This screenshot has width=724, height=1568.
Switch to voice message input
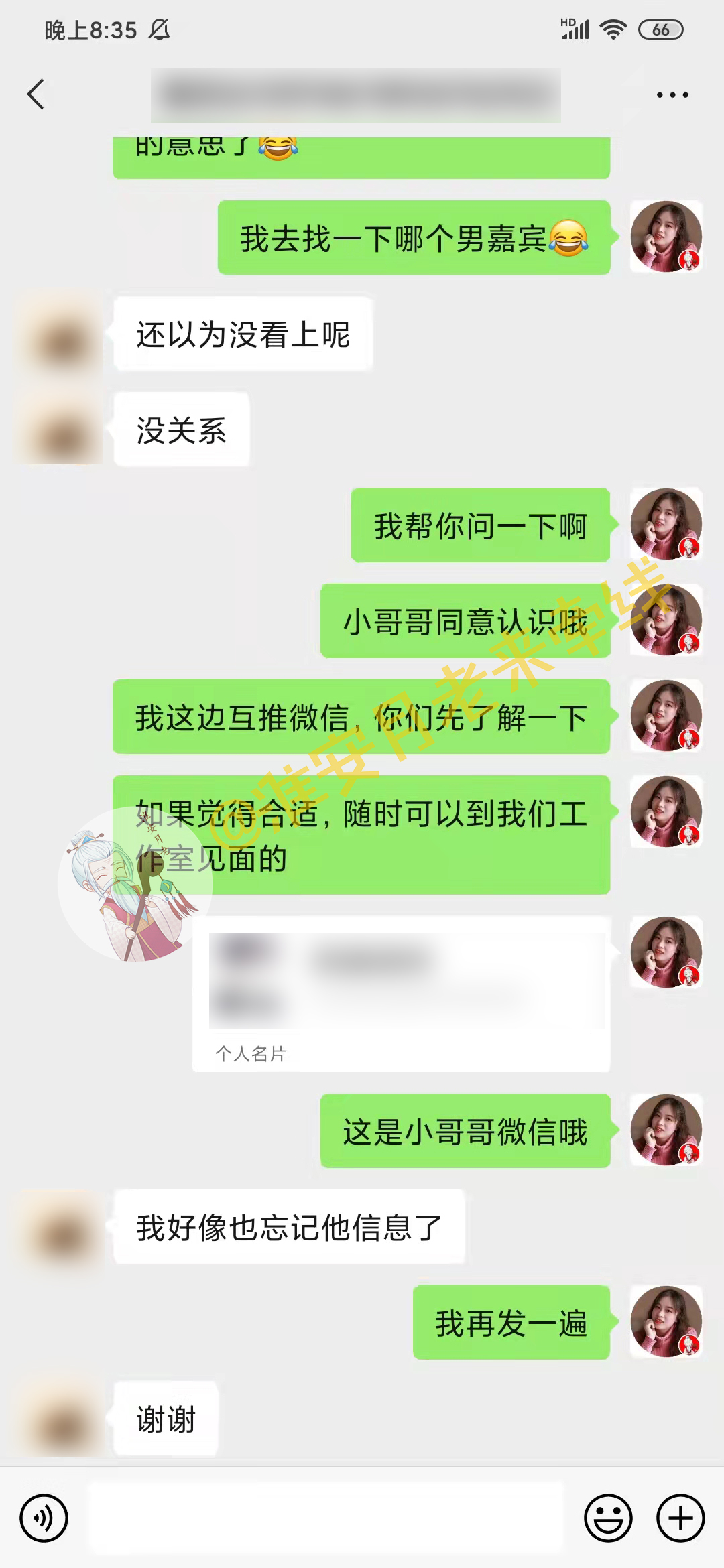tap(44, 1518)
